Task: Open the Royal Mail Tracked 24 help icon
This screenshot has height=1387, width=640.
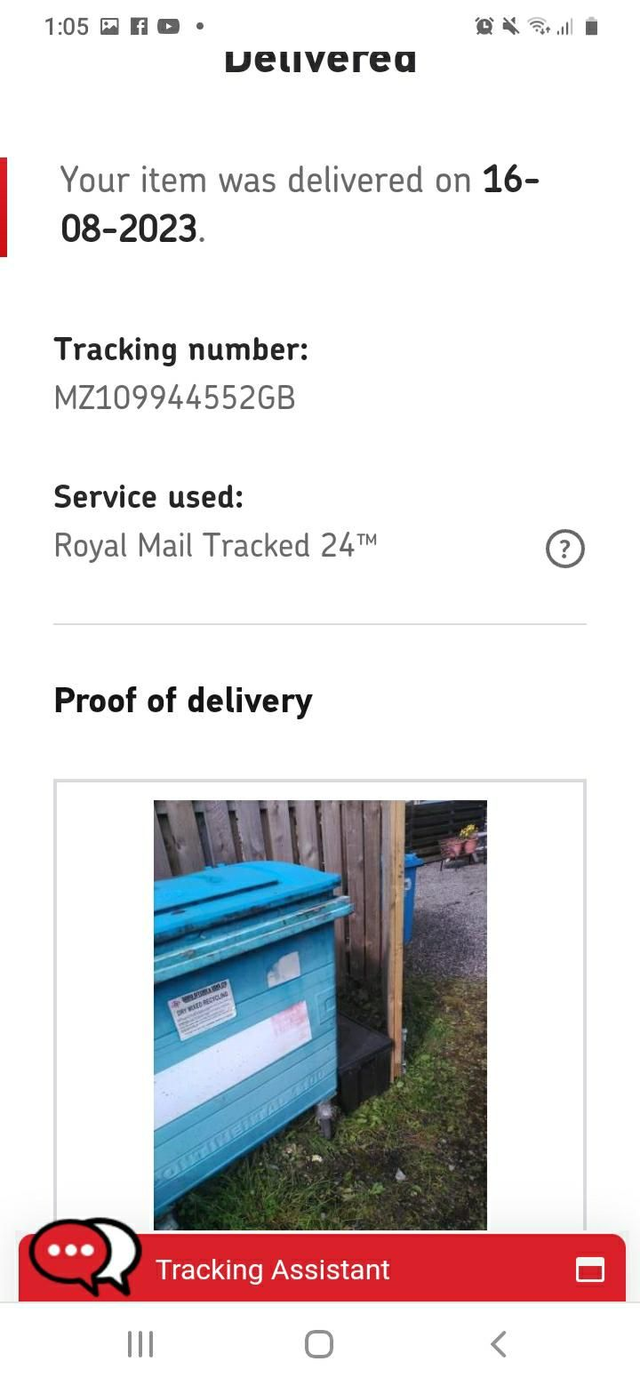Action: click(565, 549)
